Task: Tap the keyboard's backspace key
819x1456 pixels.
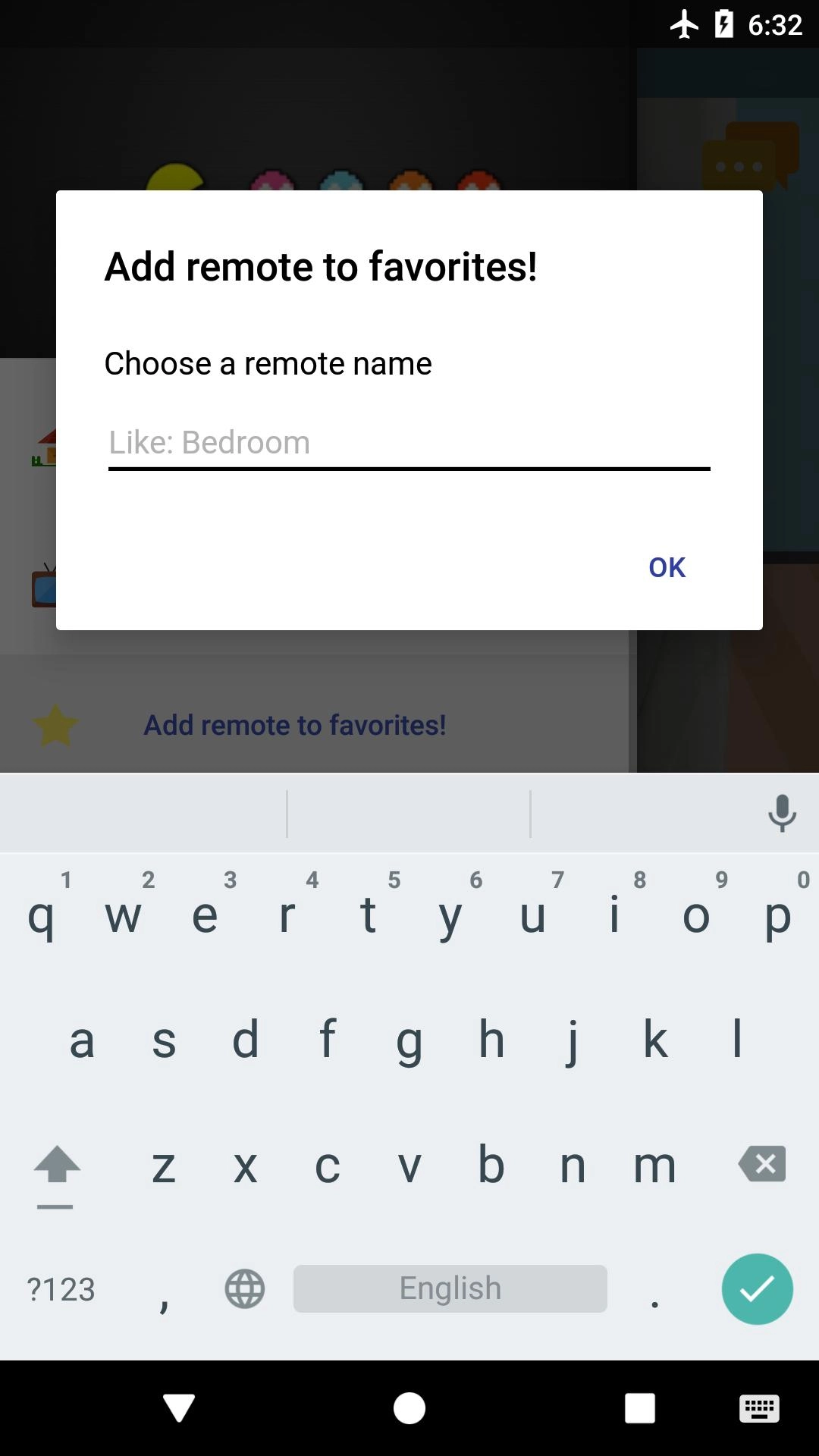Action: pos(762,1163)
